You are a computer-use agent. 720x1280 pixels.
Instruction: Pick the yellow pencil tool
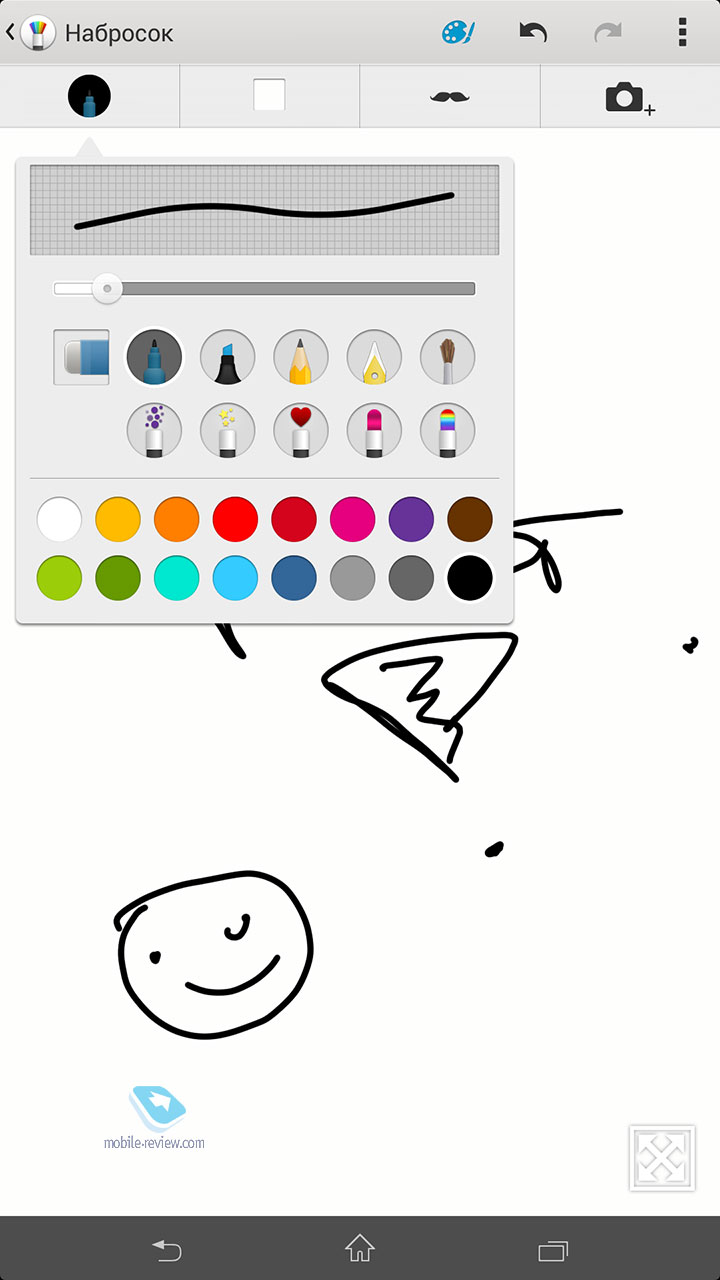(x=301, y=357)
